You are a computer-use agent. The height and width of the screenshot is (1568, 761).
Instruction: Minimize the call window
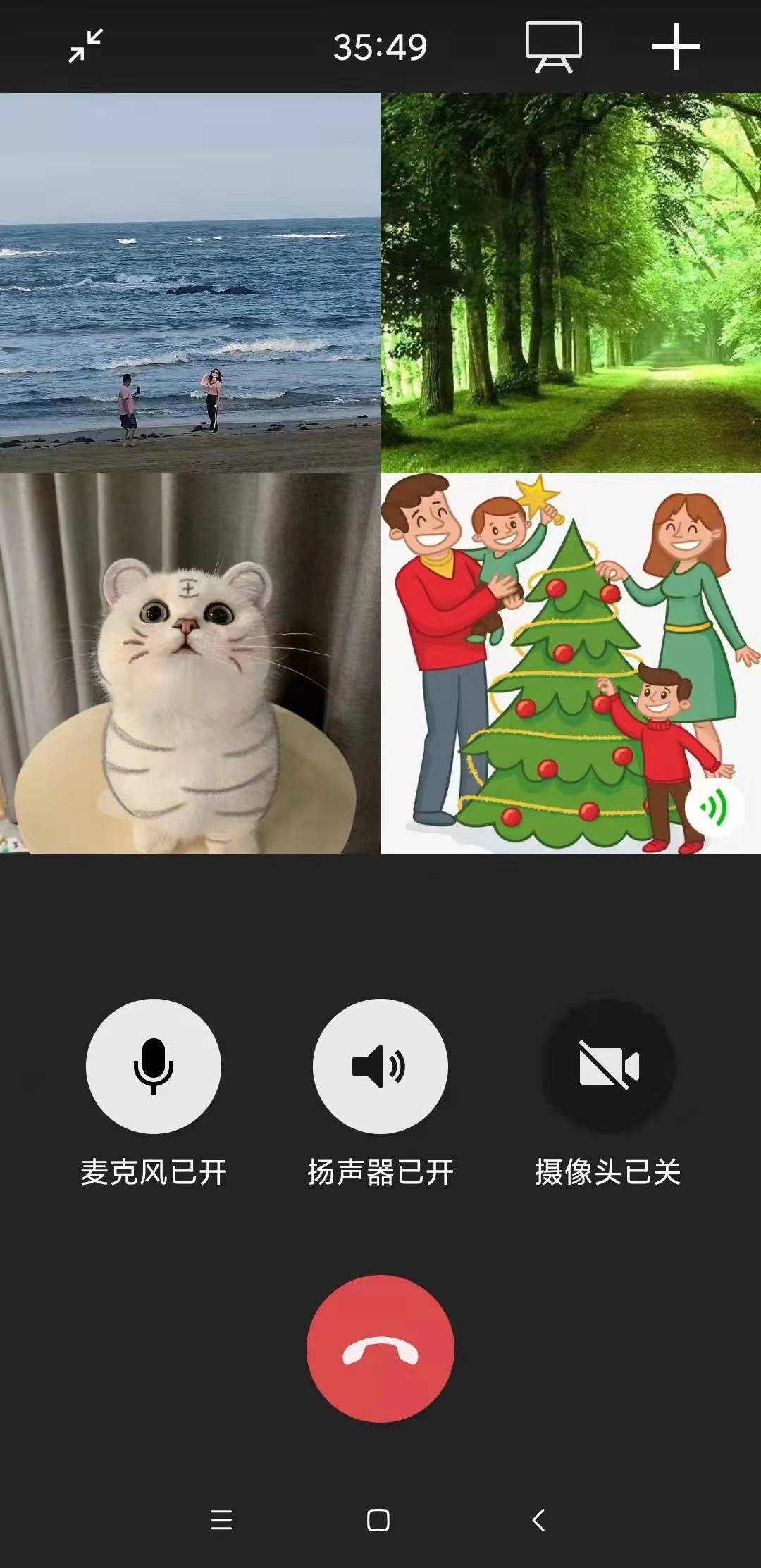(86, 46)
